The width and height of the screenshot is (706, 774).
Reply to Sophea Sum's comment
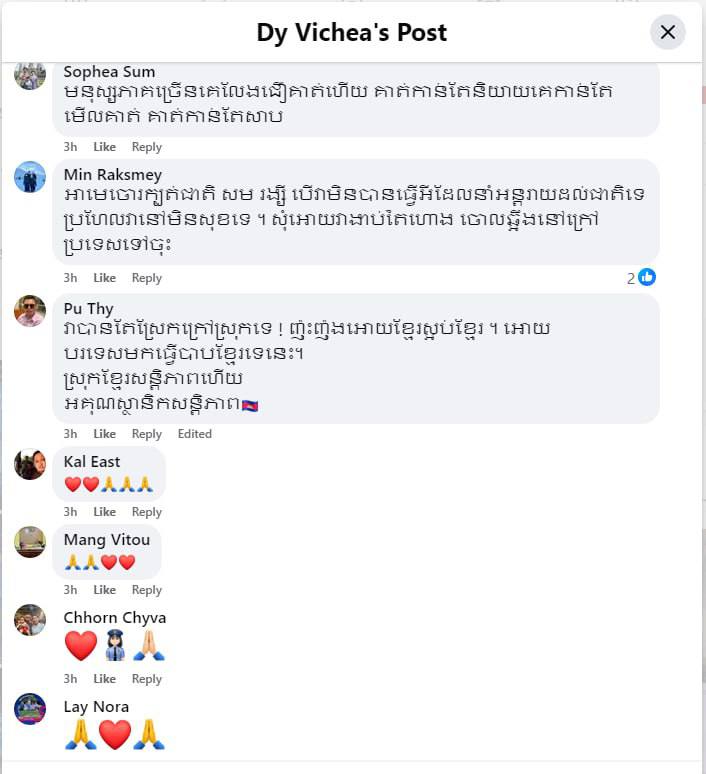point(147,147)
